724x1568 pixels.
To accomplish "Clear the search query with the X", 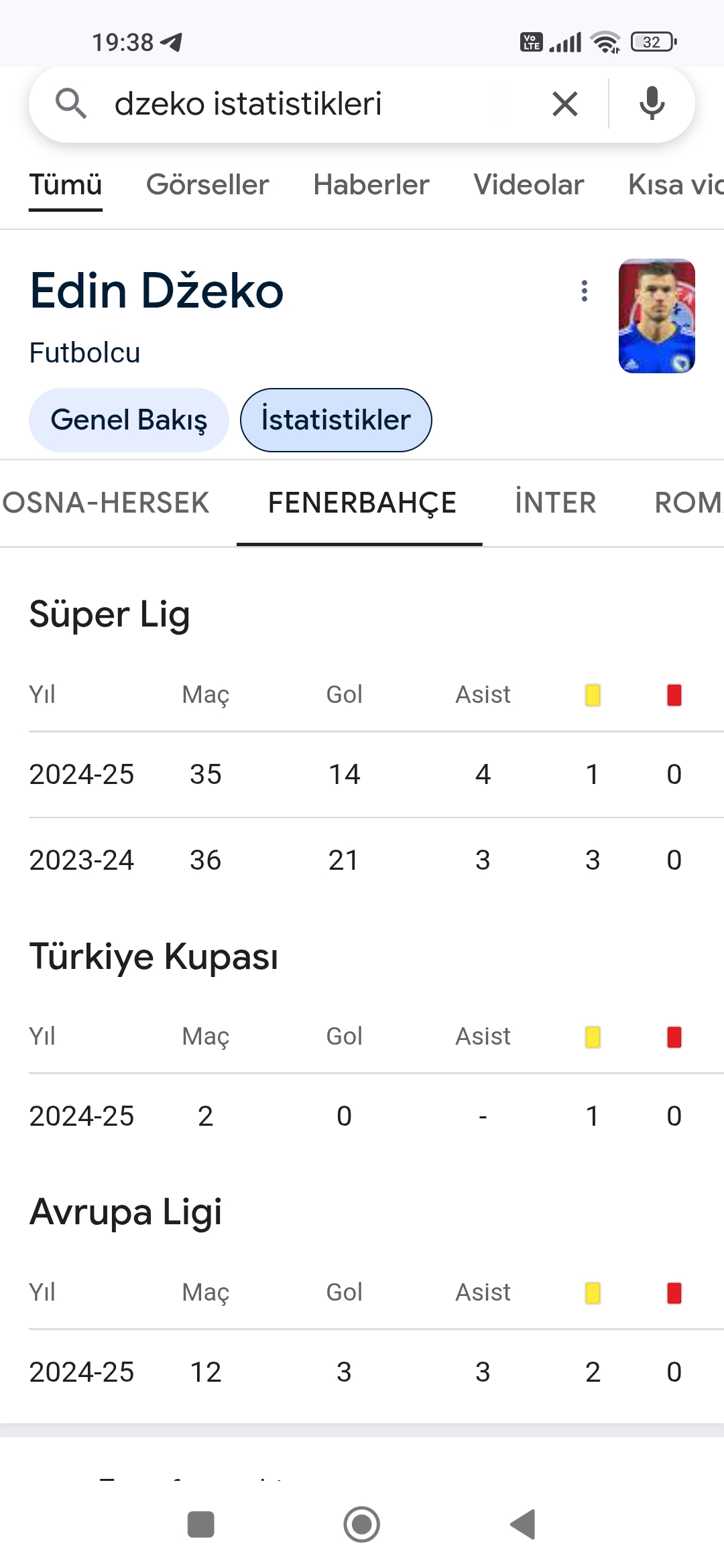I will point(564,104).
